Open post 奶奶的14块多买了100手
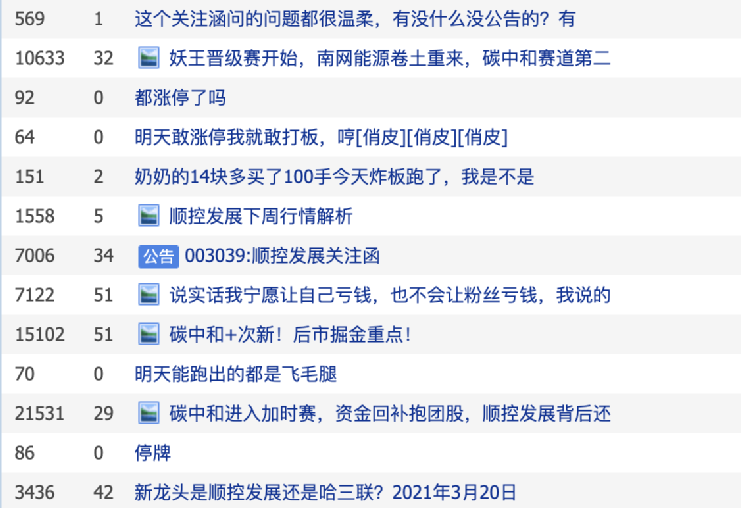This screenshot has height=508, width=741. click(334, 177)
